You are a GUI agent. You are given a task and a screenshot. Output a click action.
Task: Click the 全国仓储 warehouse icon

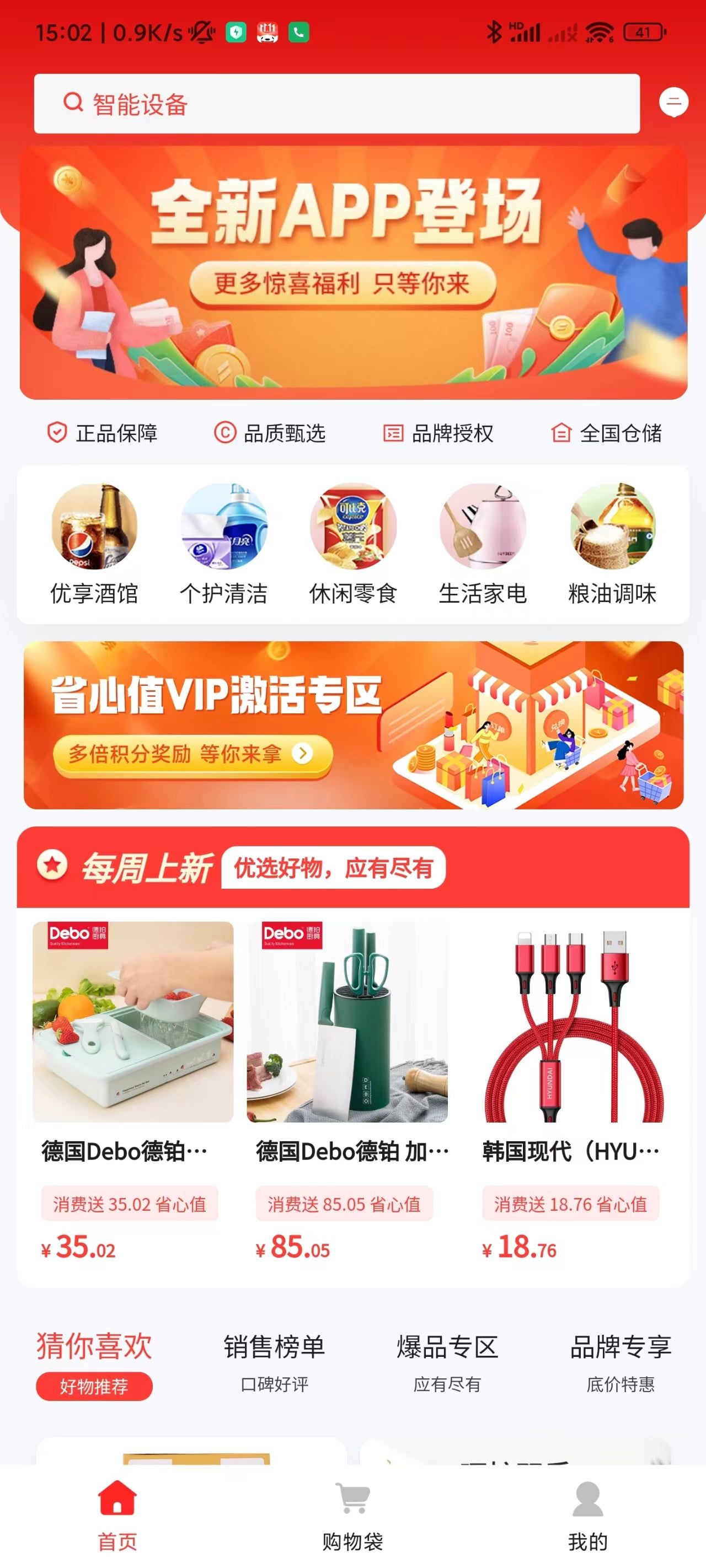tap(561, 433)
